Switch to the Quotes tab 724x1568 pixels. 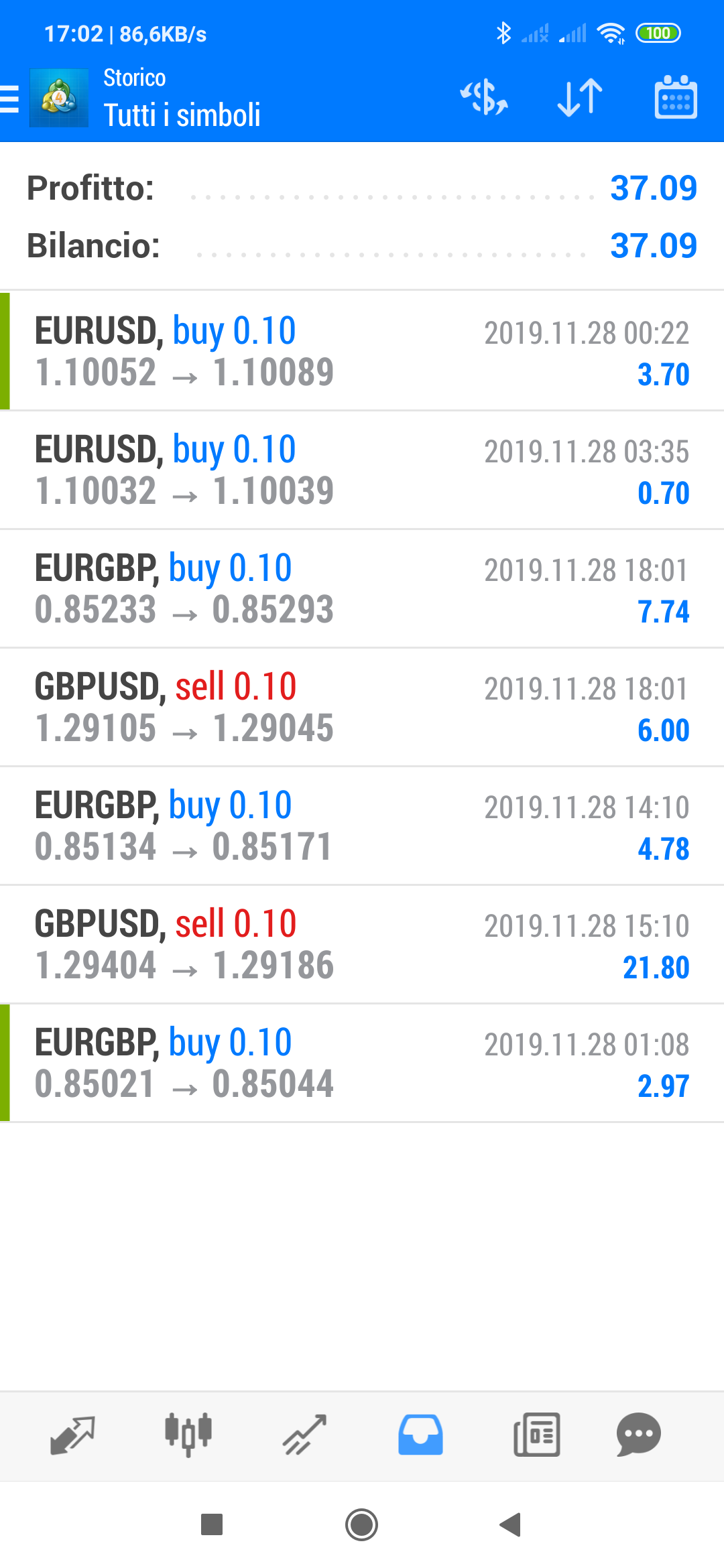pyautogui.click(x=72, y=1435)
